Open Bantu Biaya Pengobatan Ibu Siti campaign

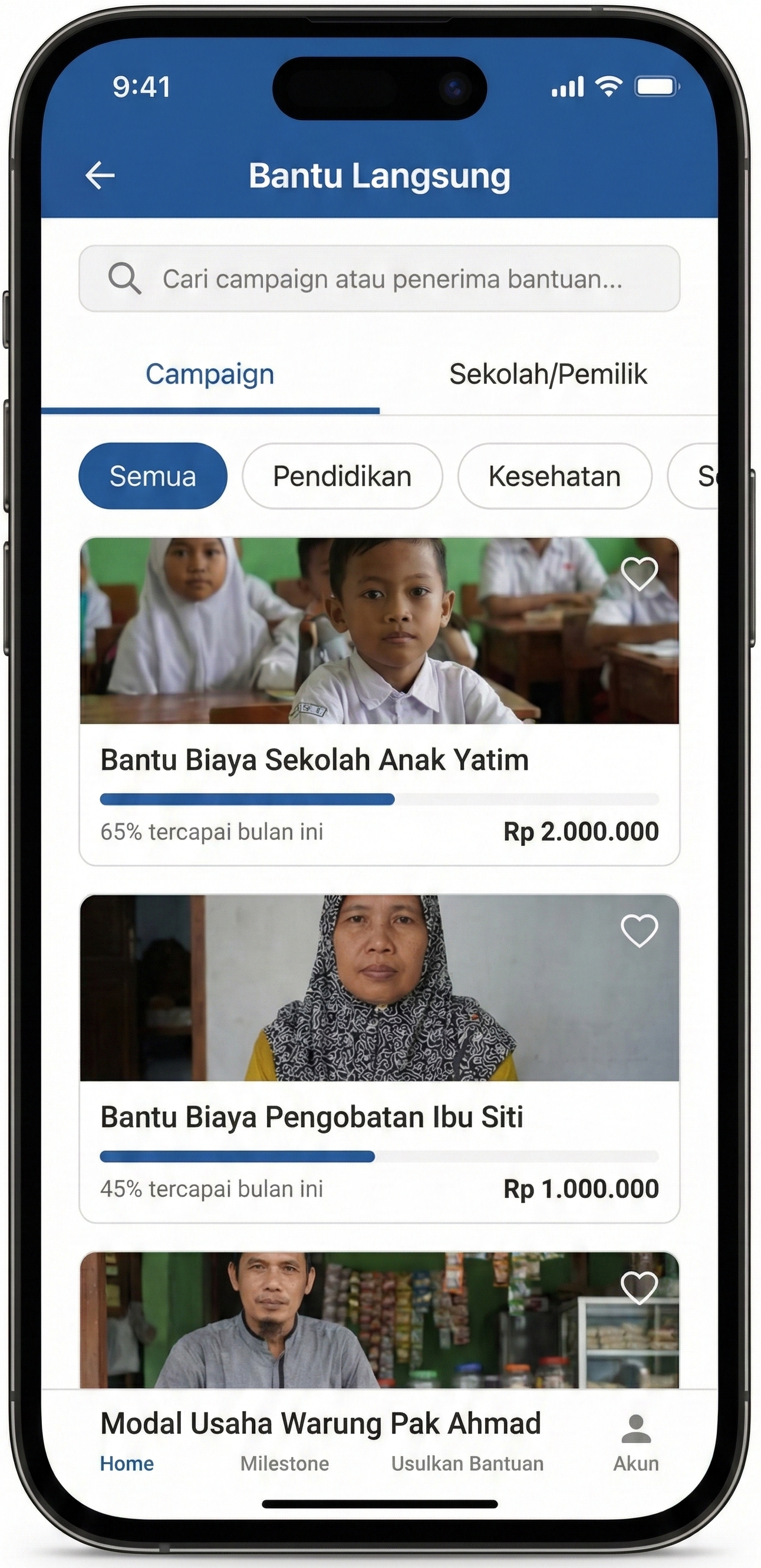pos(312,1117)
